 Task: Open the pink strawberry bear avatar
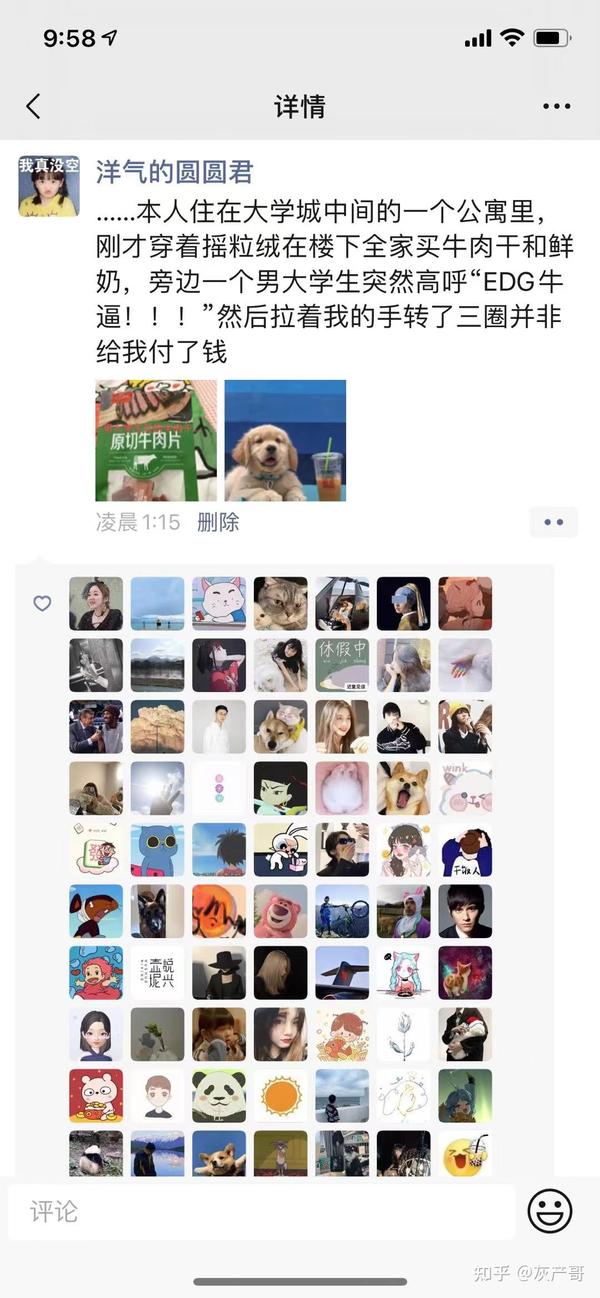[281, 911]
